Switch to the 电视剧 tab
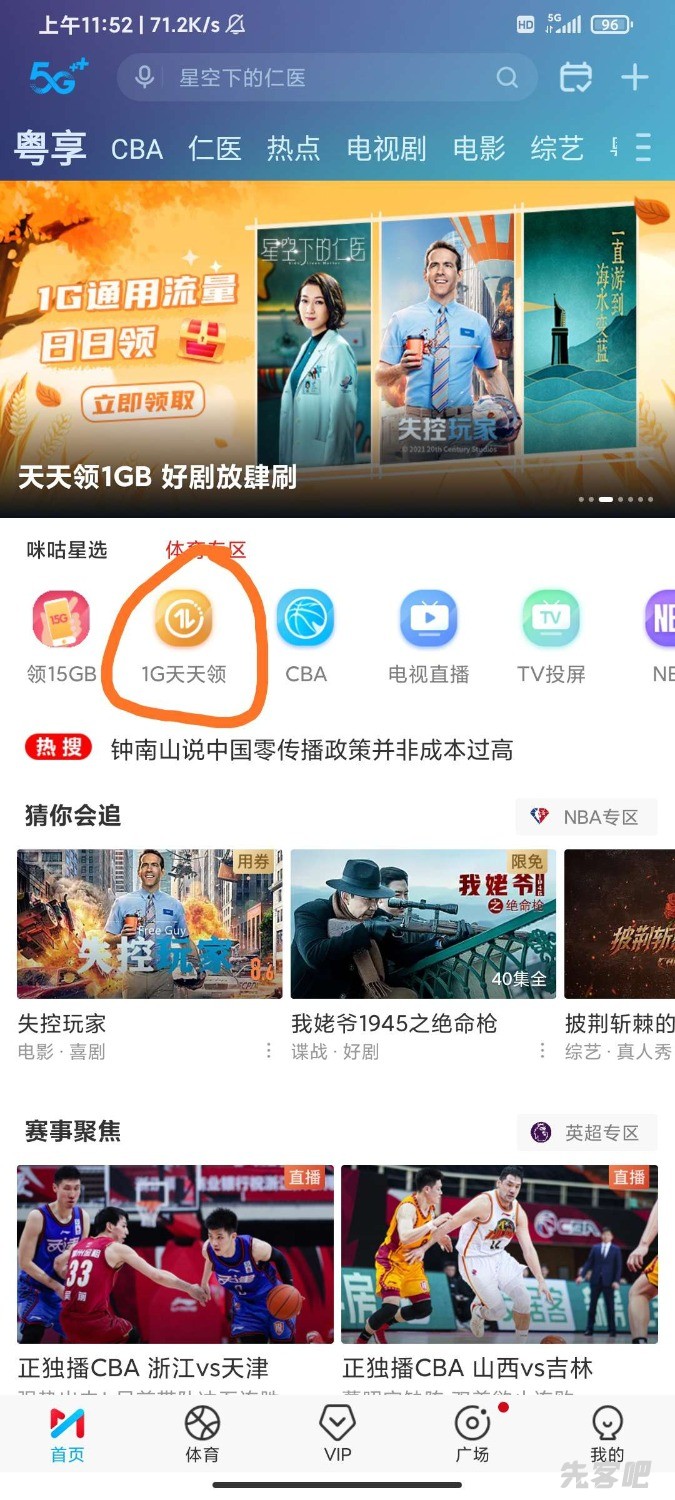The image size is (675, 1500). pos(386,150)
